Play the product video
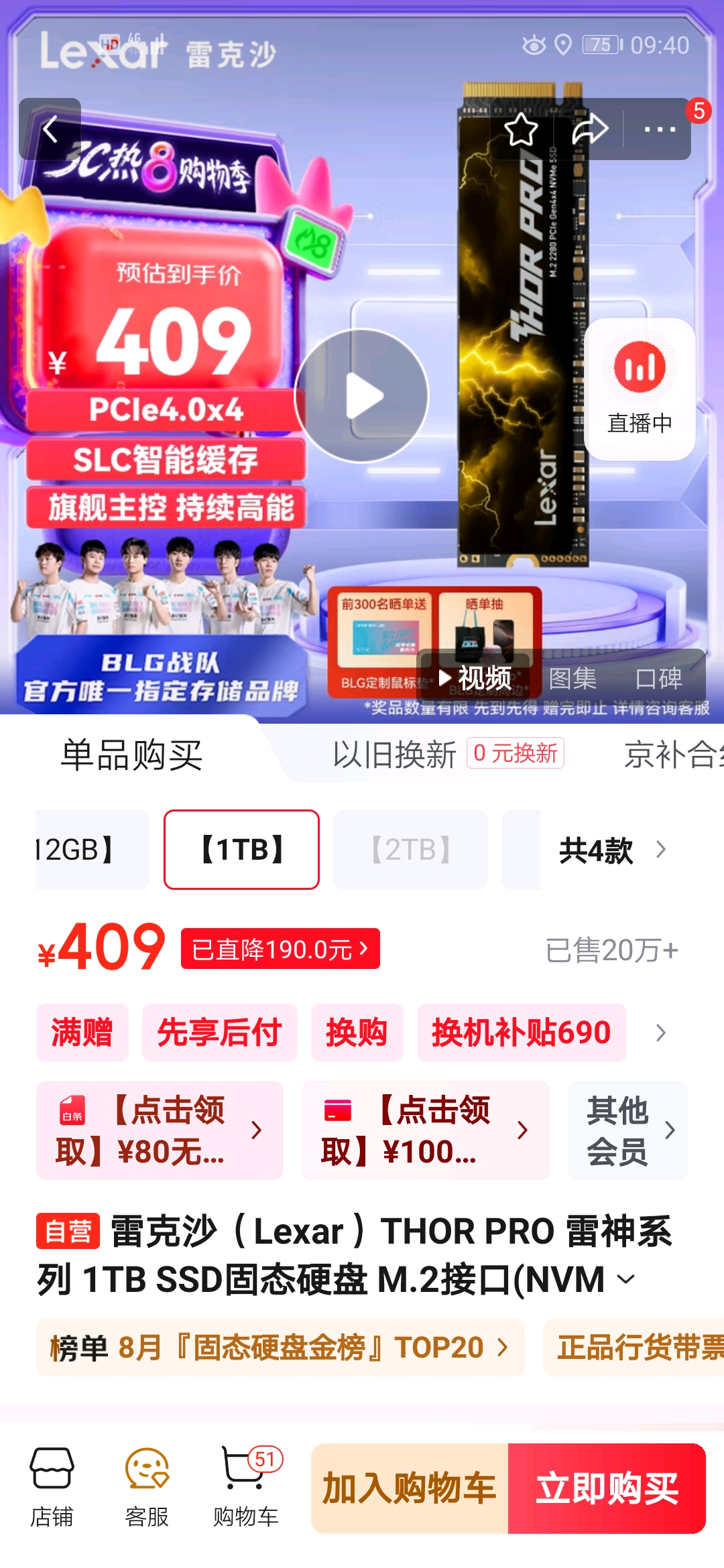The width and height of the screenshot is (724, 1568). (x=362, y=395)
